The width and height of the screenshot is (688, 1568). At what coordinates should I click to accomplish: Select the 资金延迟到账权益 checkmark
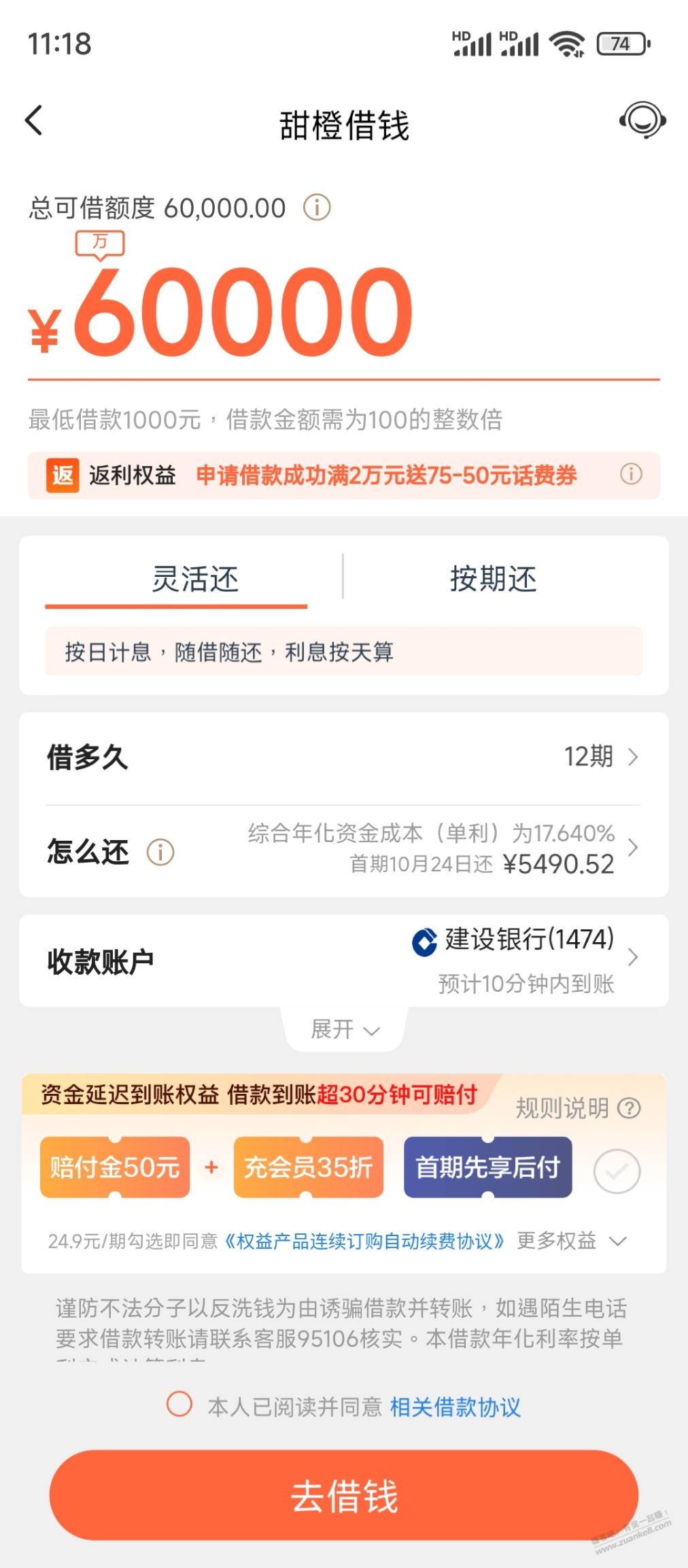(617, 1171)
